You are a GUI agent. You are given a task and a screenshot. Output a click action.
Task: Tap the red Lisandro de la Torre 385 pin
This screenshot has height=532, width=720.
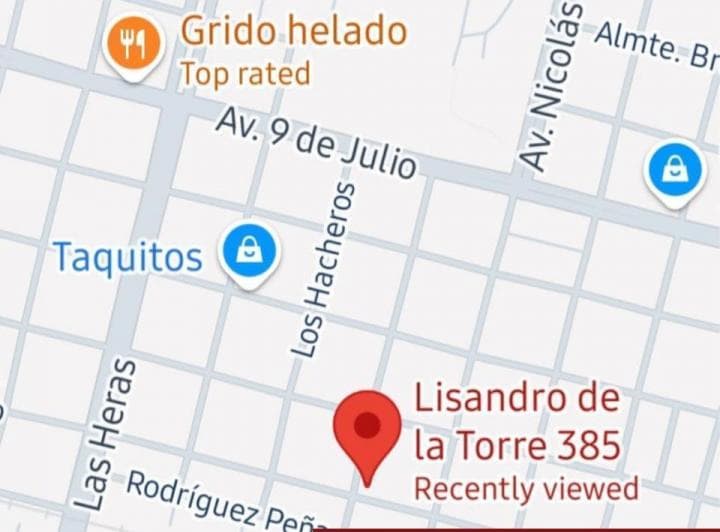coord(368,430)
